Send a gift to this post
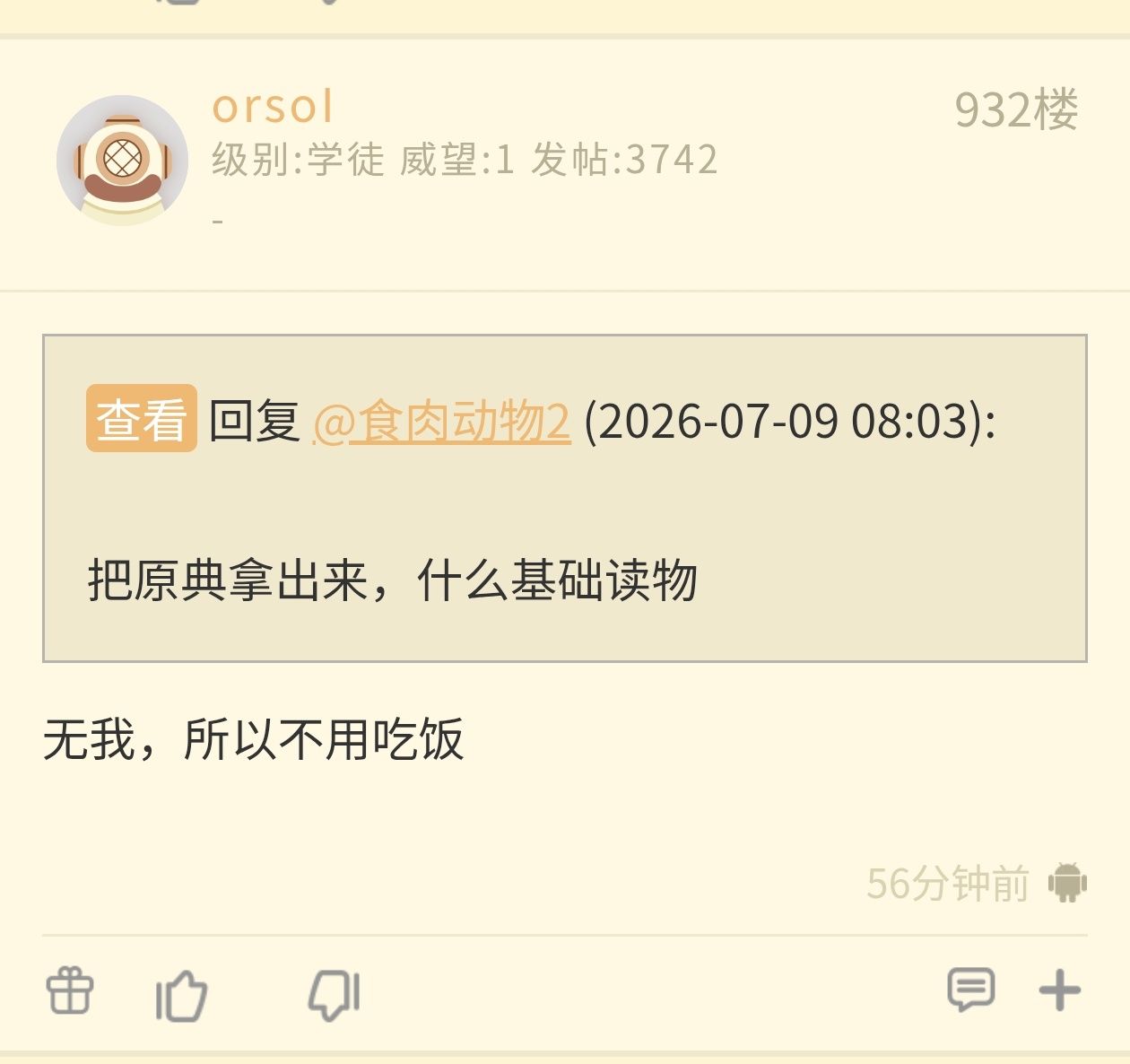The width and height of the screenshot is (1130, 1064). tap(69, 991)
